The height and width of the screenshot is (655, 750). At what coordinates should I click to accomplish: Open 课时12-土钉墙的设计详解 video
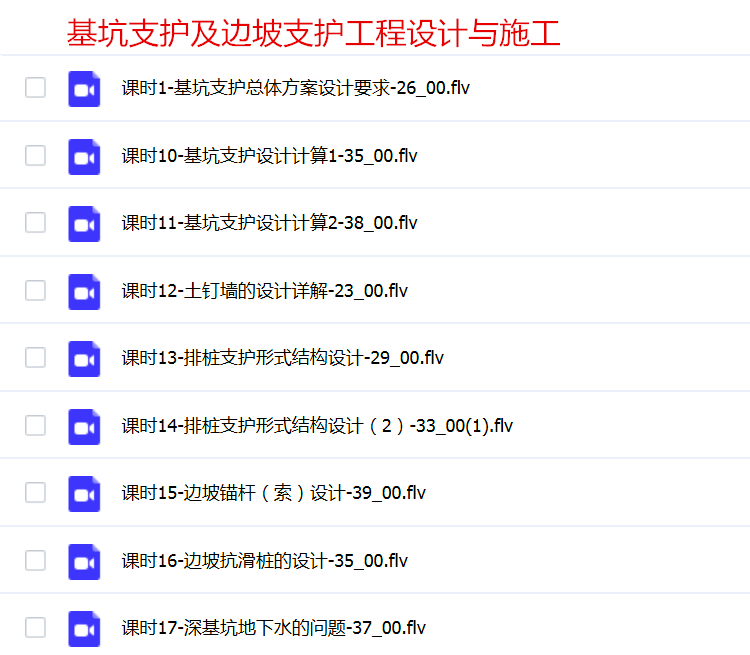[264, 291]
